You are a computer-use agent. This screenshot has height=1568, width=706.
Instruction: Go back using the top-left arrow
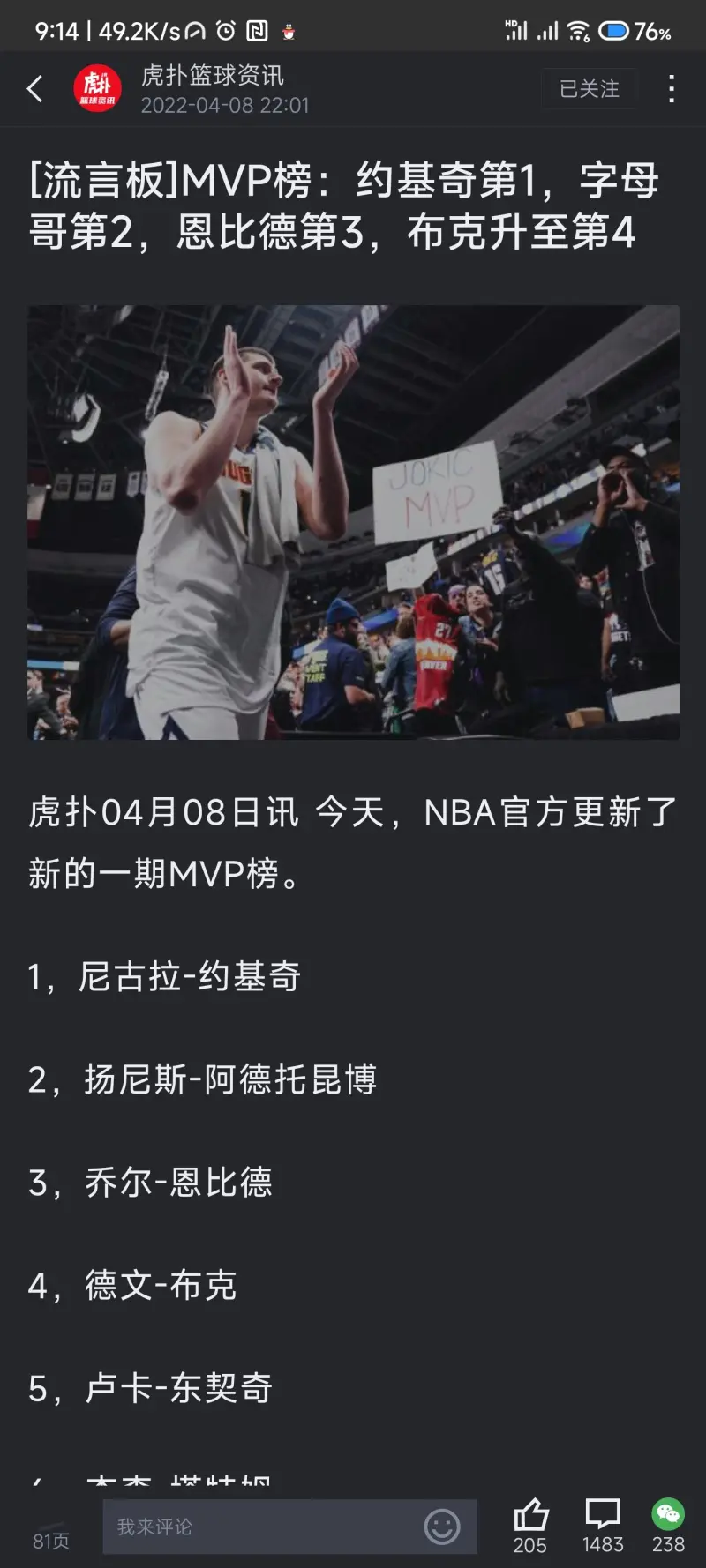(35, 88)
